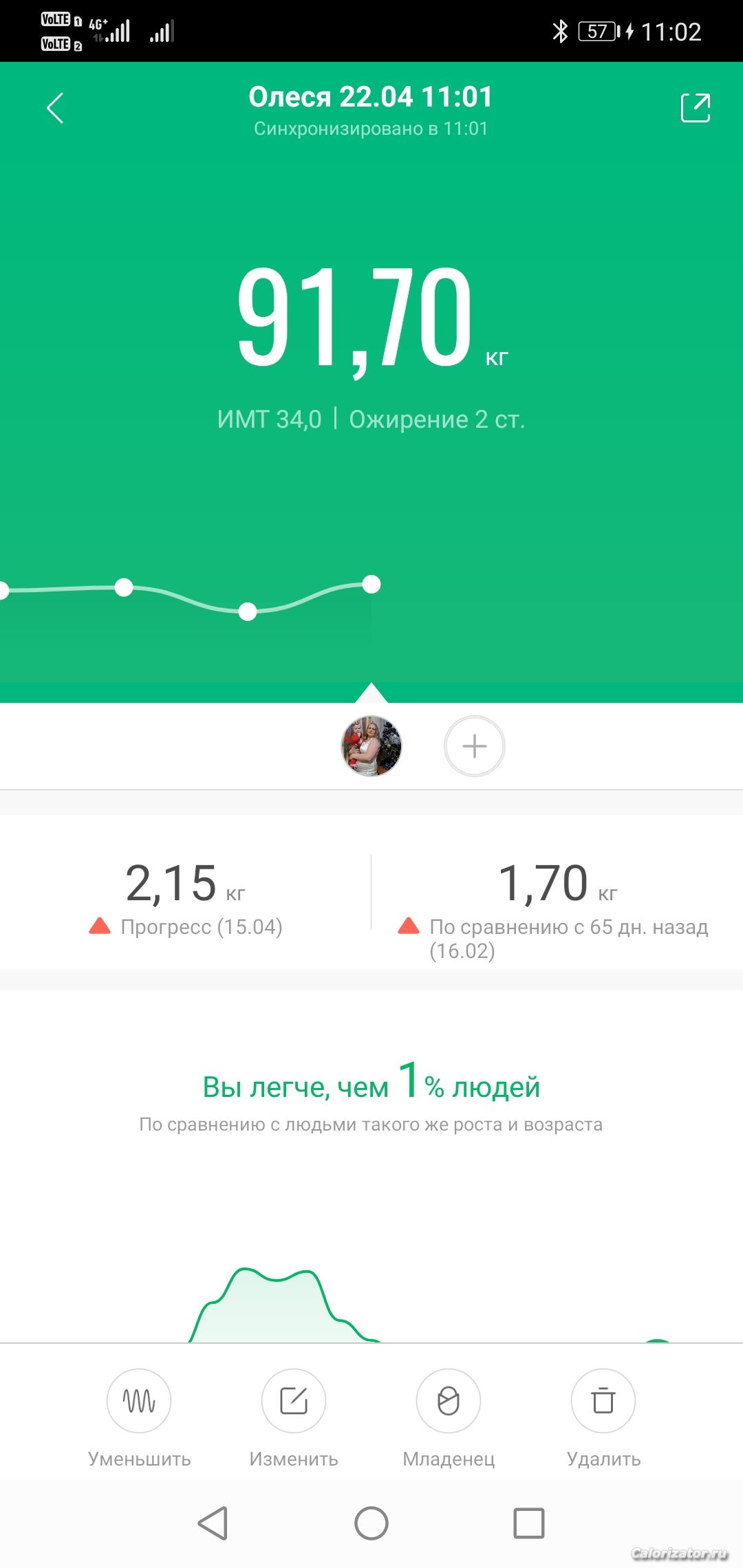Open recent apps from the navigation bar
Viewport: 743px width, 1568px height.
coord(529,1523)
